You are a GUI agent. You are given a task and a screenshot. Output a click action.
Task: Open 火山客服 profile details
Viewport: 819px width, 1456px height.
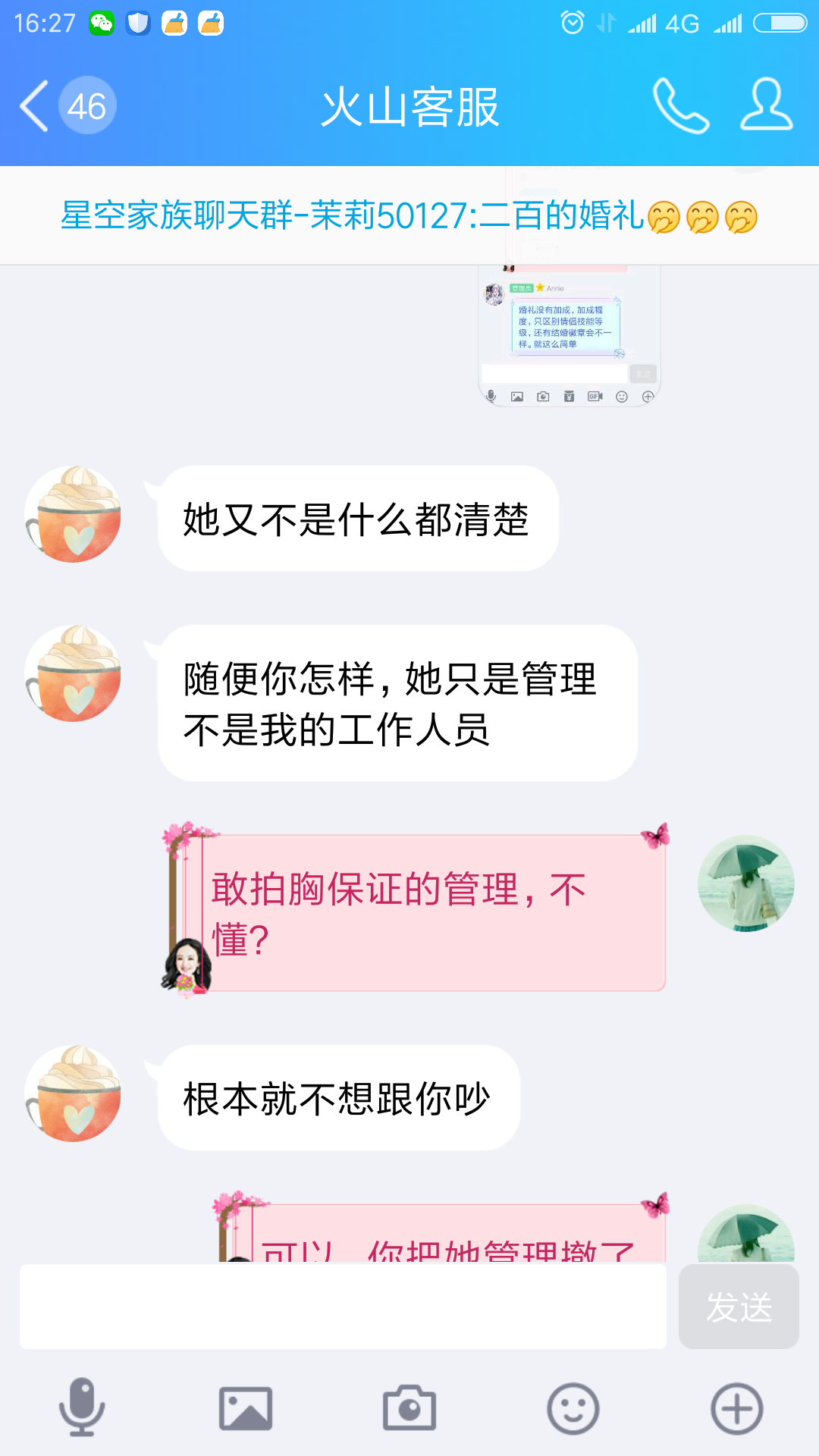click(766, 105)
